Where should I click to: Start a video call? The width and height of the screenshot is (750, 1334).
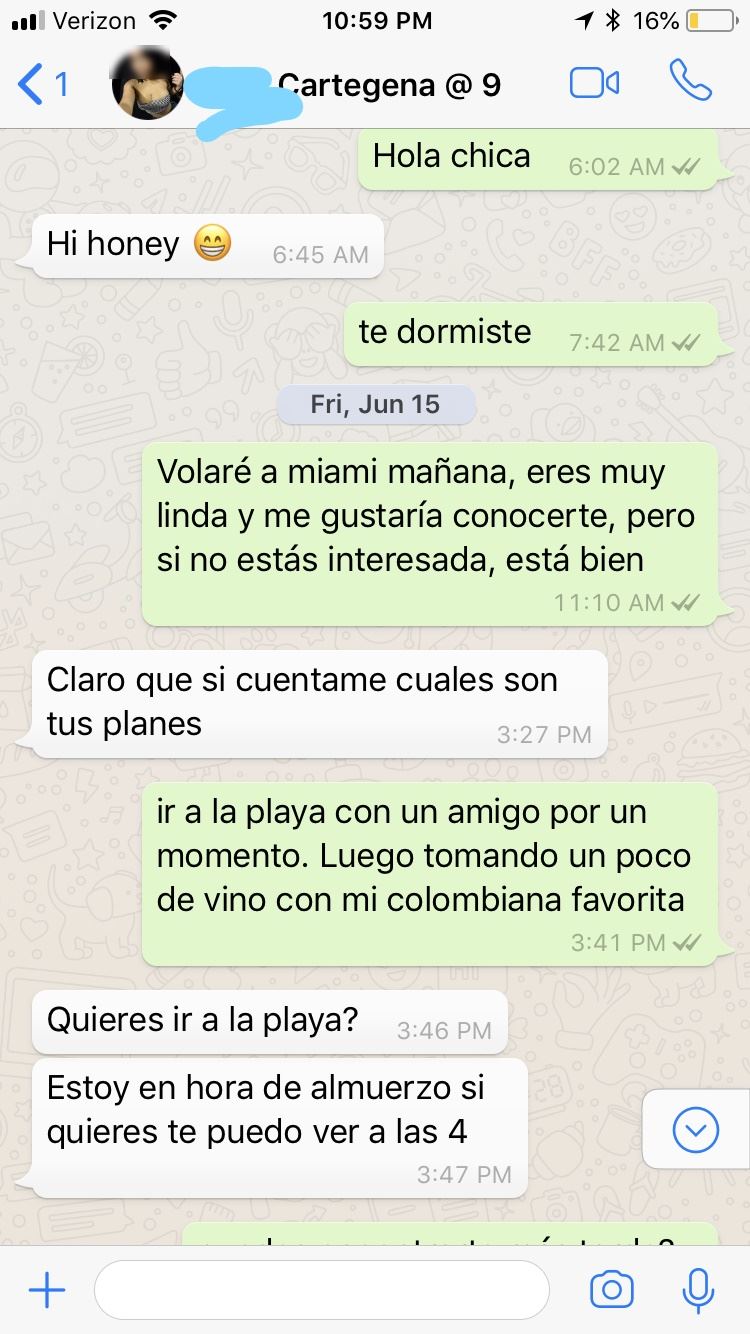594,84
